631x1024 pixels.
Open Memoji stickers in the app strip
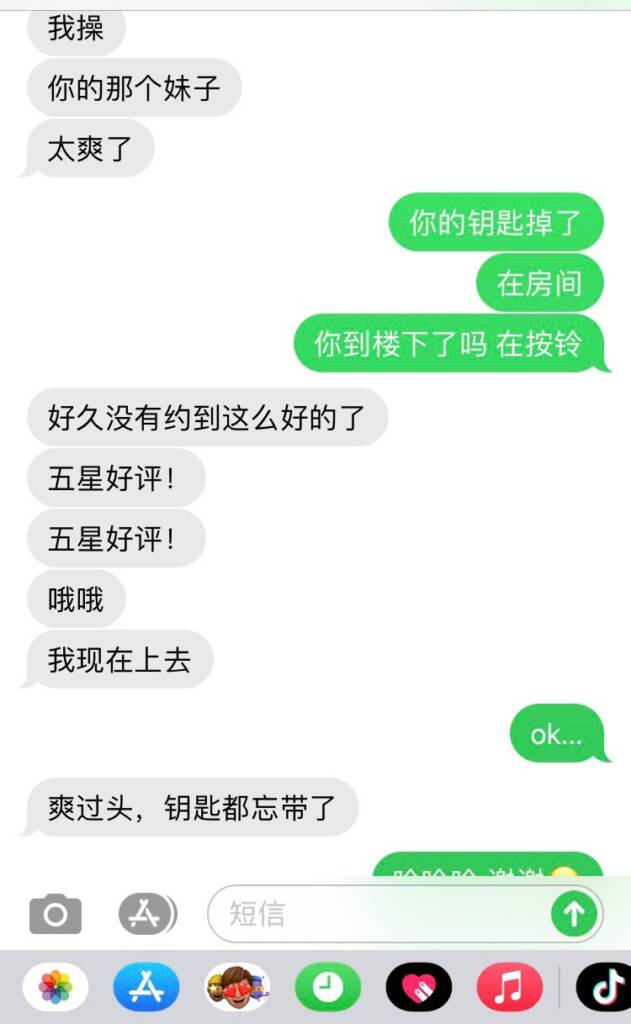(x=237, y=988)
